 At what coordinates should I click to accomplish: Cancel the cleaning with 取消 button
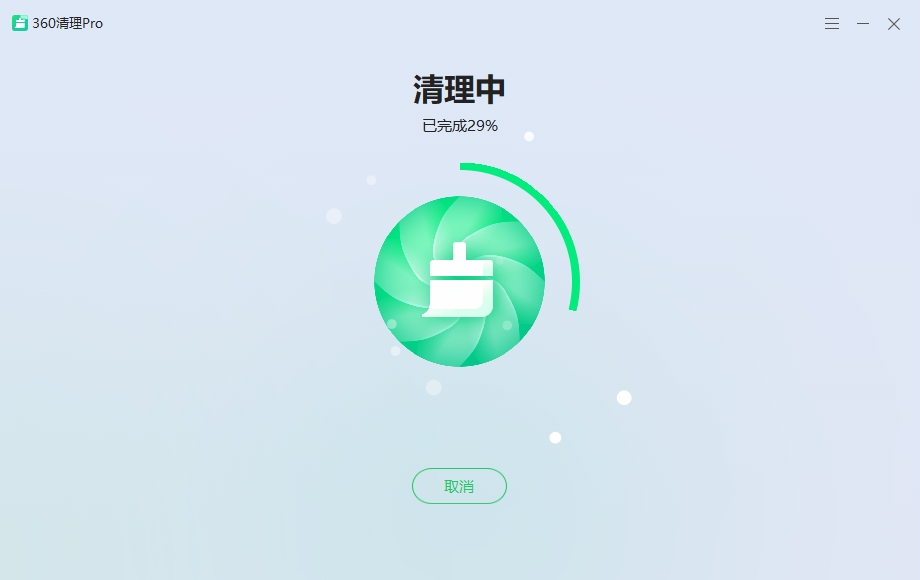(459, 486)
